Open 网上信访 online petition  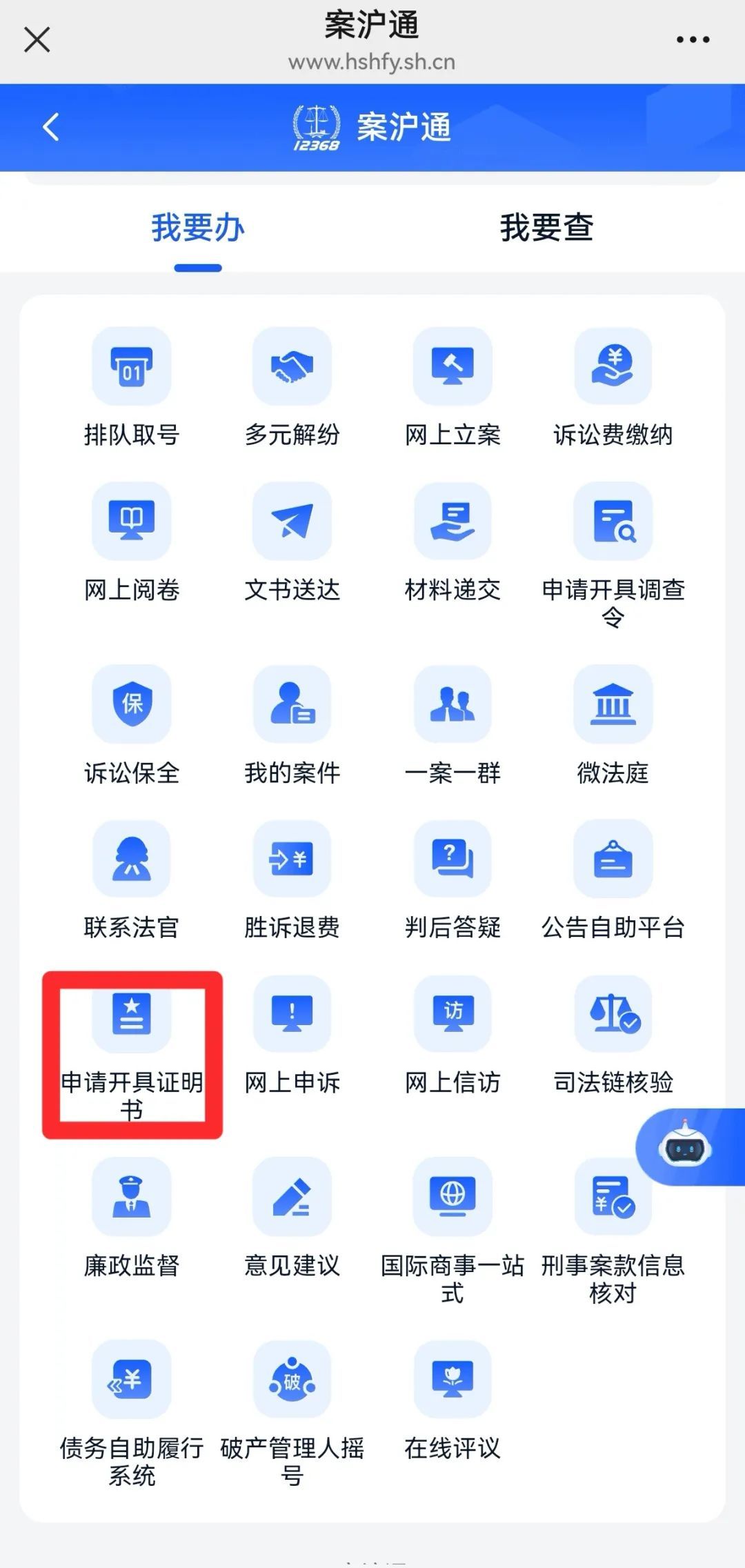click(453, 1036)
